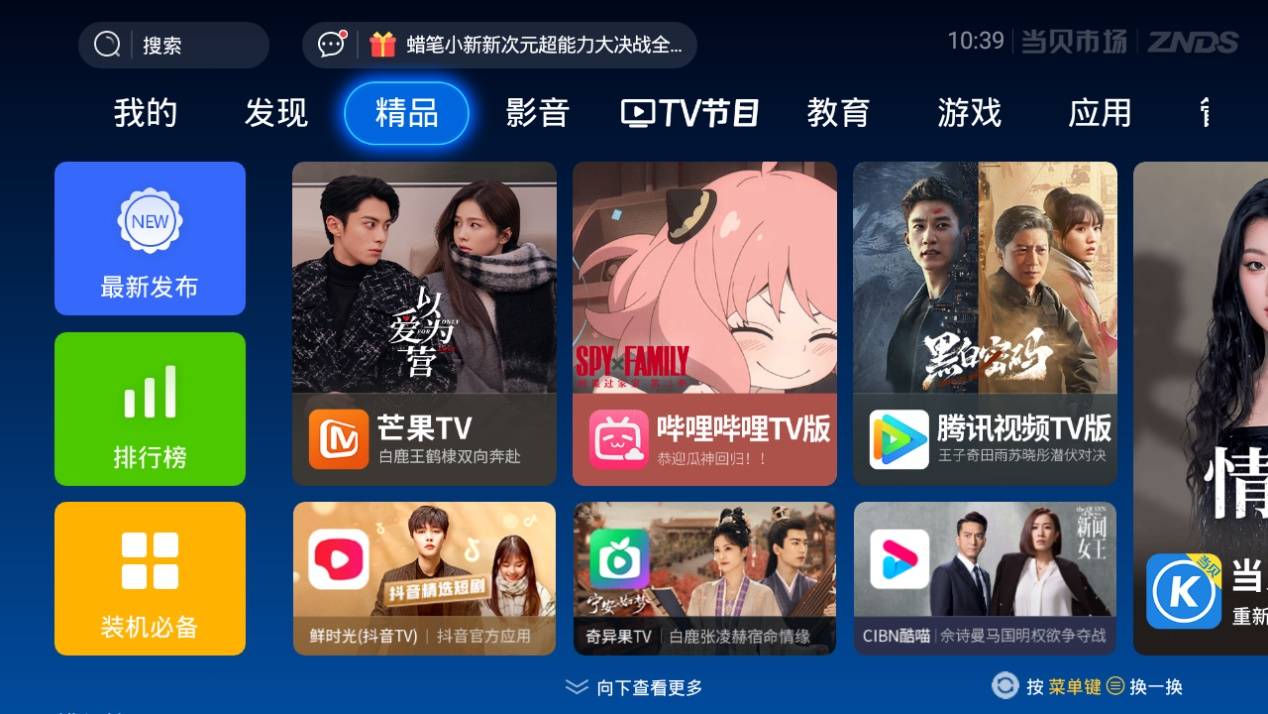This screenshot has width=1268, height=714.
Task: Go to the 教育 tab
Action: [x=838, y=113]
